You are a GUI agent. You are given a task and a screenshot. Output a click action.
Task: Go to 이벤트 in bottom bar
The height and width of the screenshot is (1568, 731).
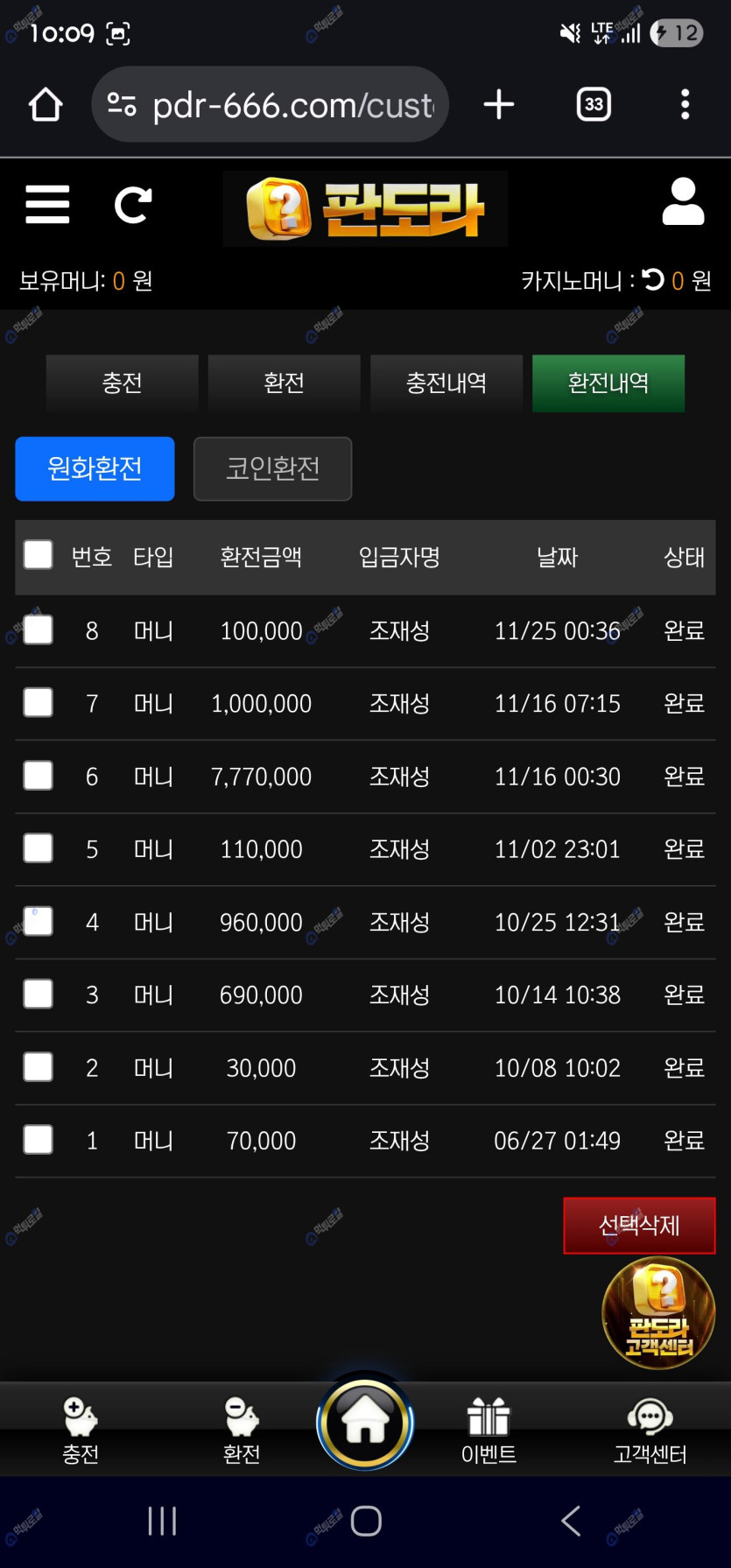(489, 1431)
